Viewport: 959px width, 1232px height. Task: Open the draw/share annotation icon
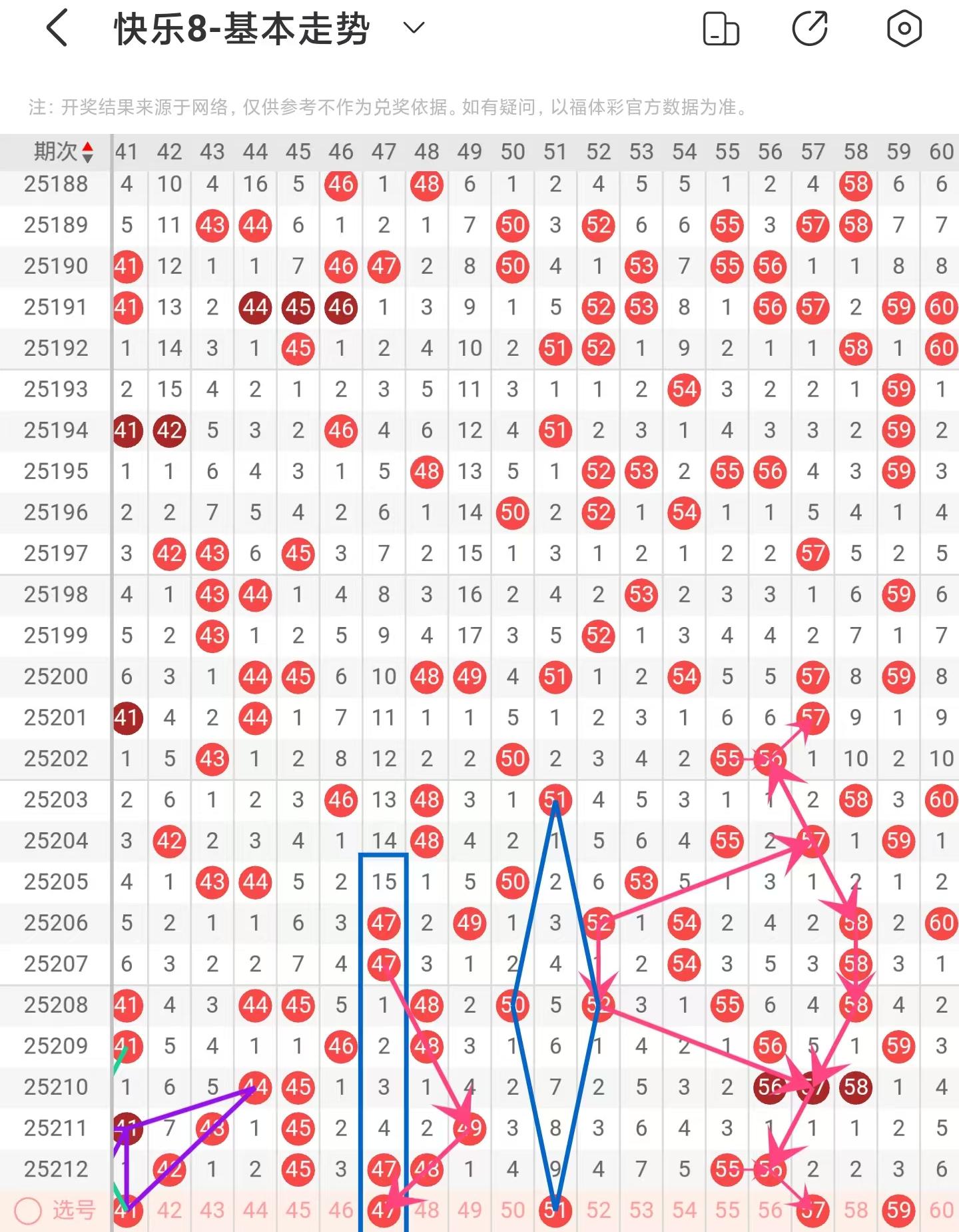pos(810,29)
